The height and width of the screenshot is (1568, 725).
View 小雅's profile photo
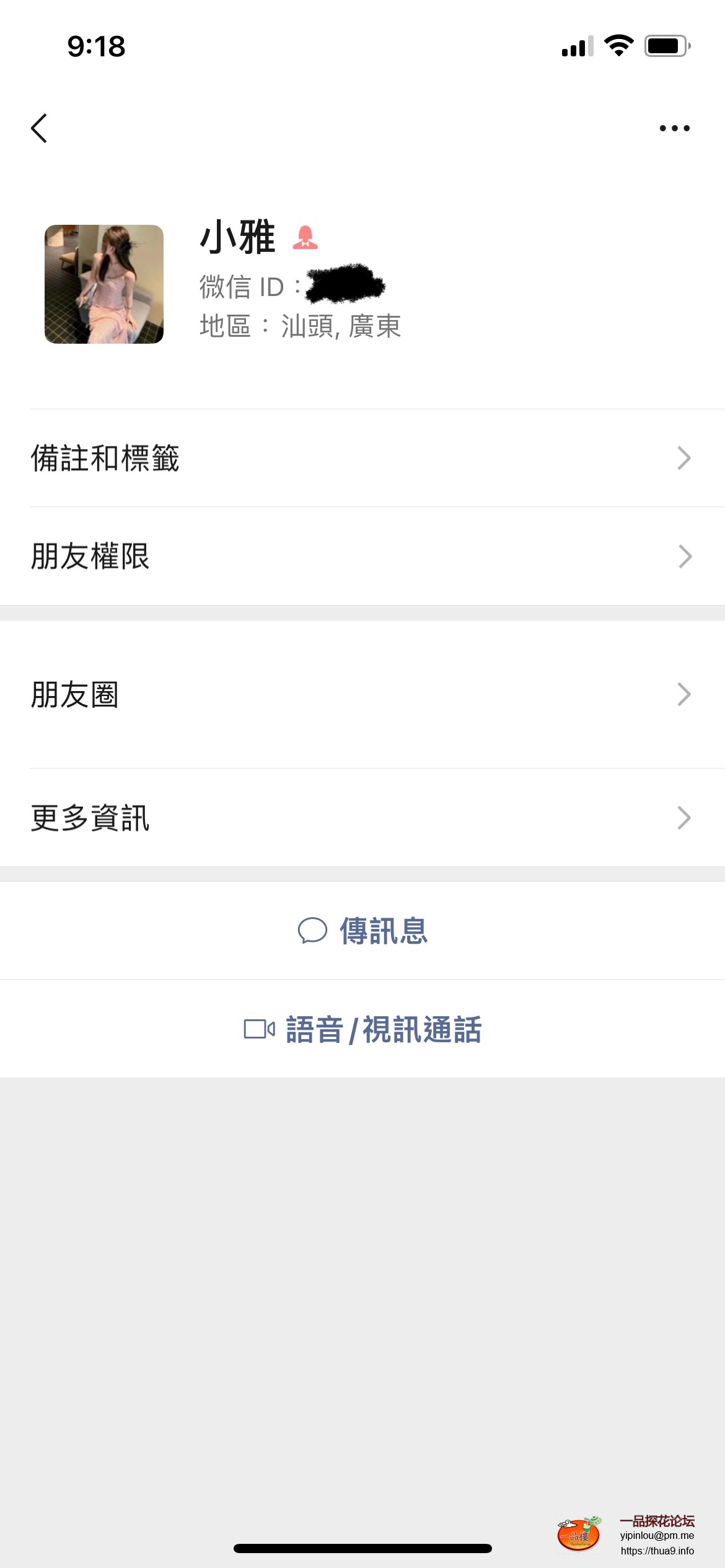point(104,284)
